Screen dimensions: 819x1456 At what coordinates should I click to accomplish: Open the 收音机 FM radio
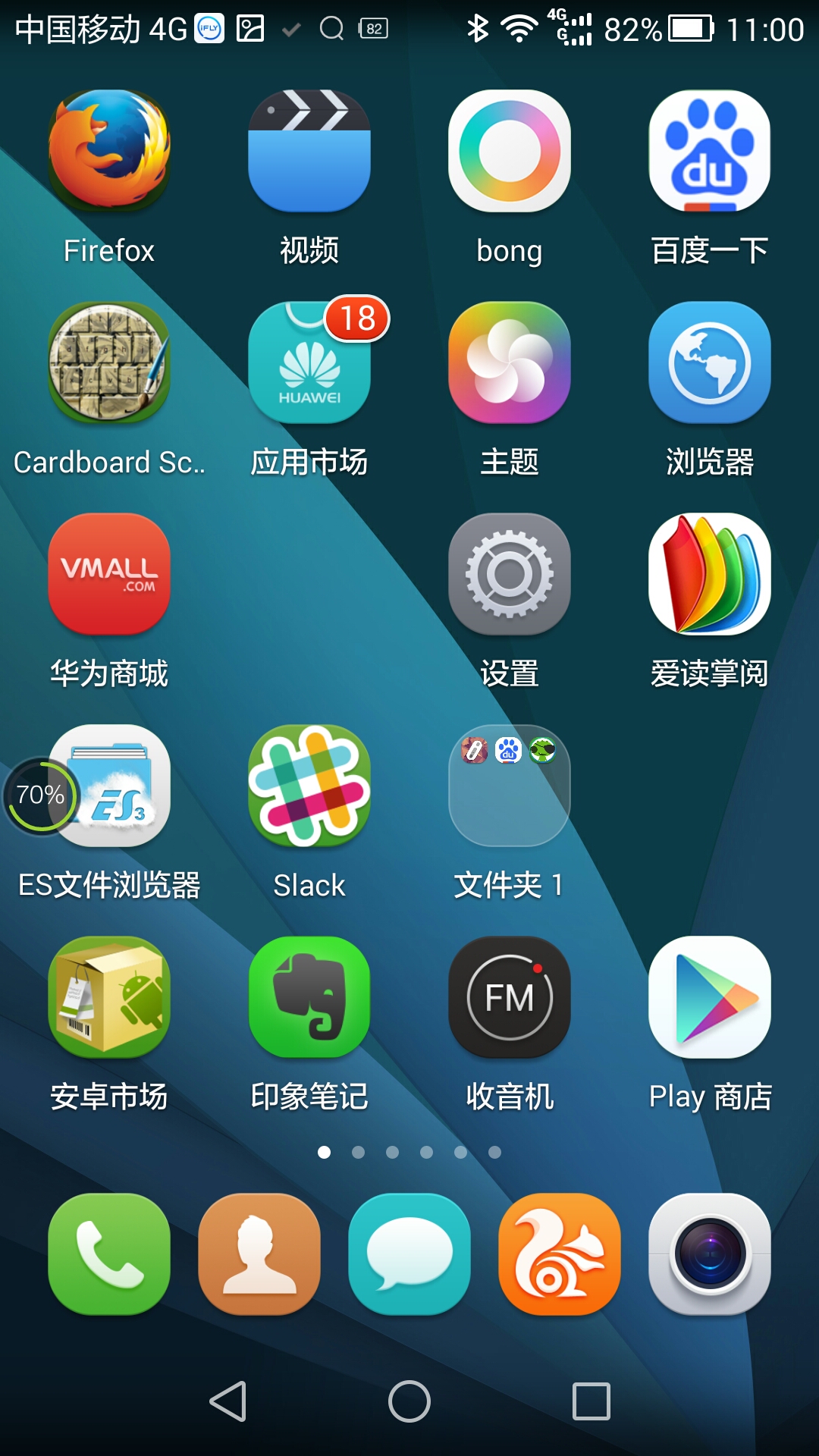click(x=510, y=997)
